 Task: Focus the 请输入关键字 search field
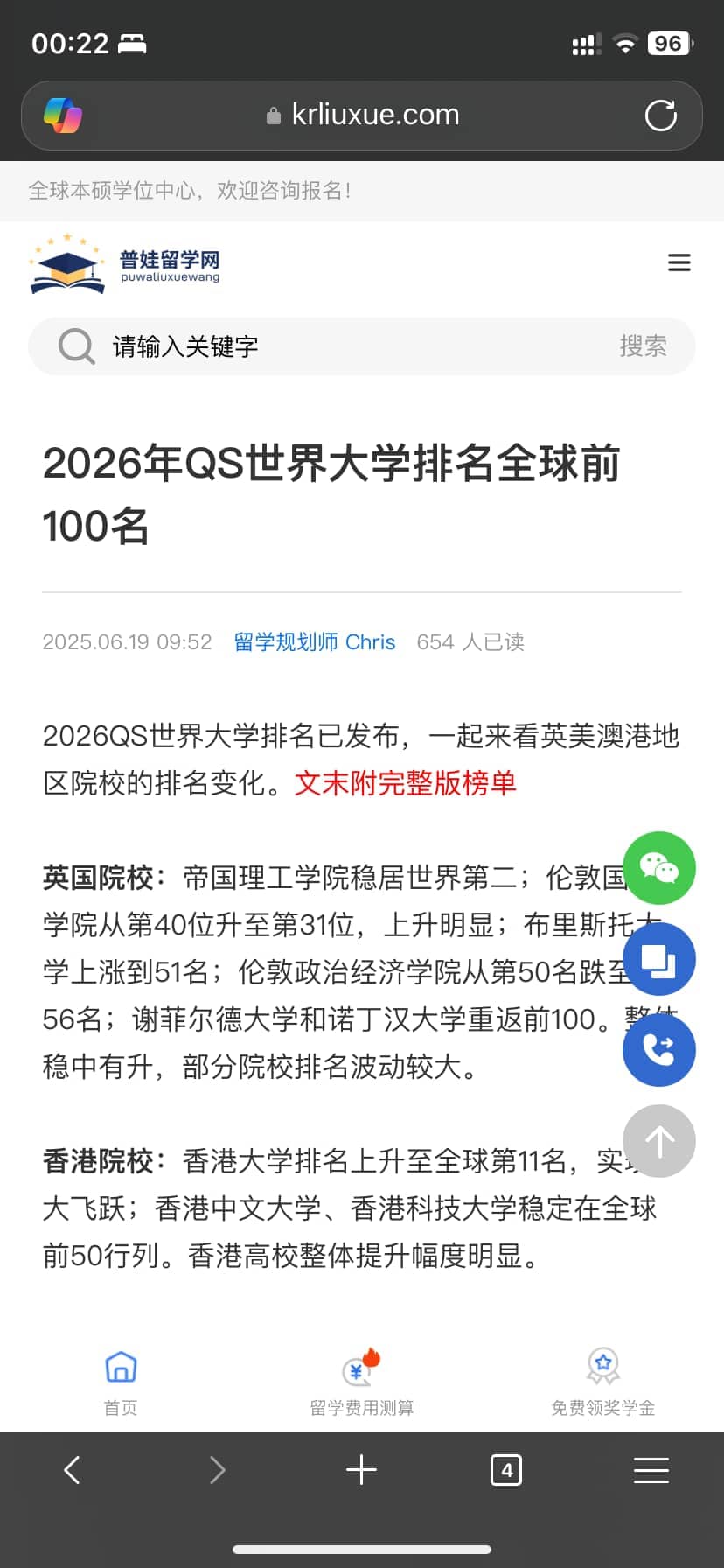point(350,346)
